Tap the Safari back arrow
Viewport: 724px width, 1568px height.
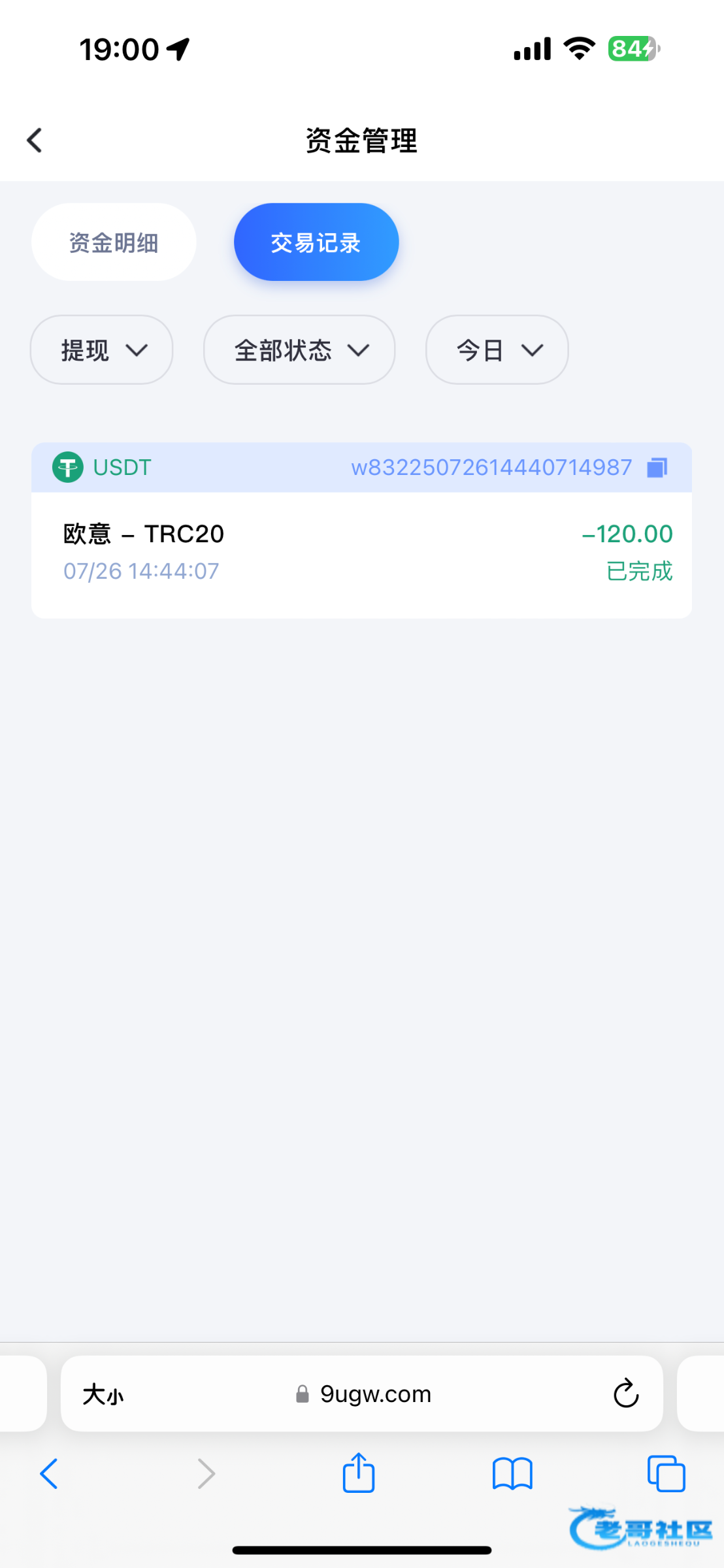tap(50, 1474)
